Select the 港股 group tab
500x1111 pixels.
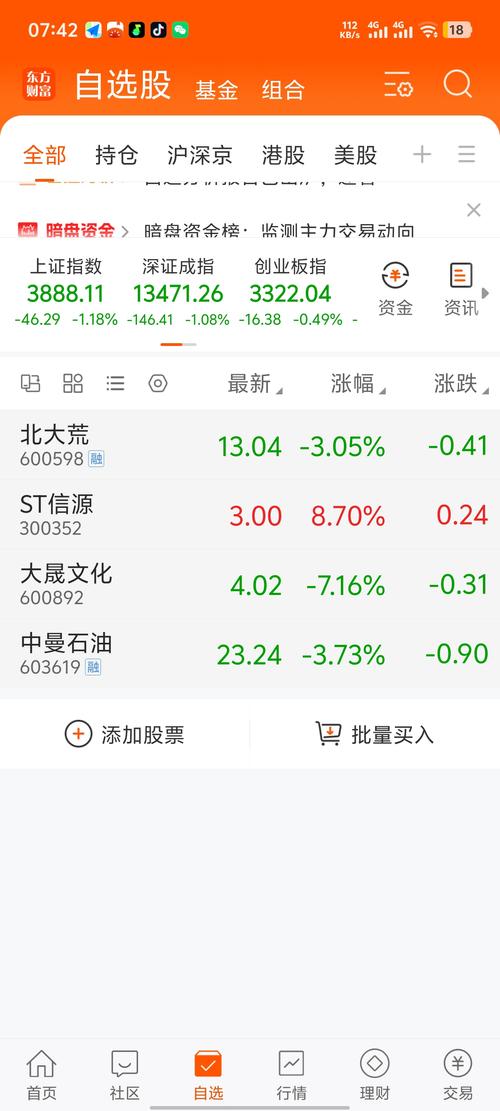283,154
